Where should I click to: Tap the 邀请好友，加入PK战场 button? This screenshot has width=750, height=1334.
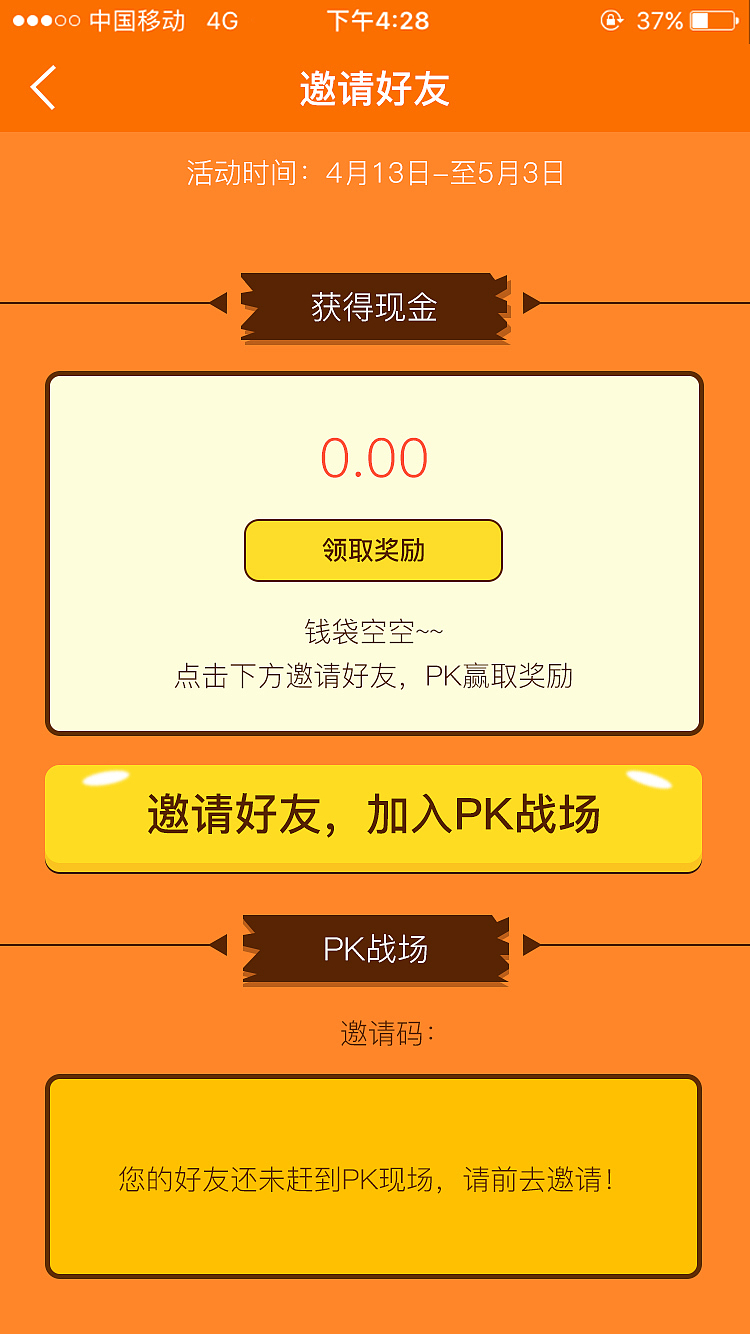click(x=375, y=818)
